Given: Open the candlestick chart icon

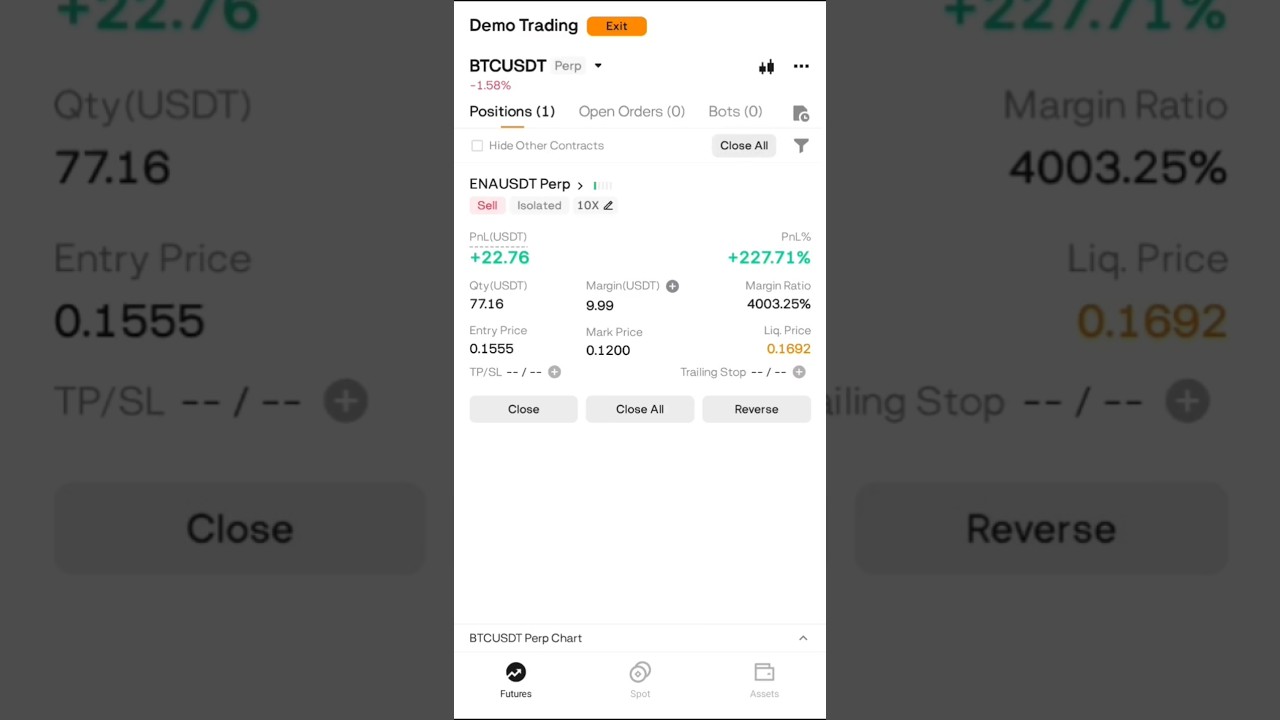Looking at the screenshot, I should [x=766, y=67].
